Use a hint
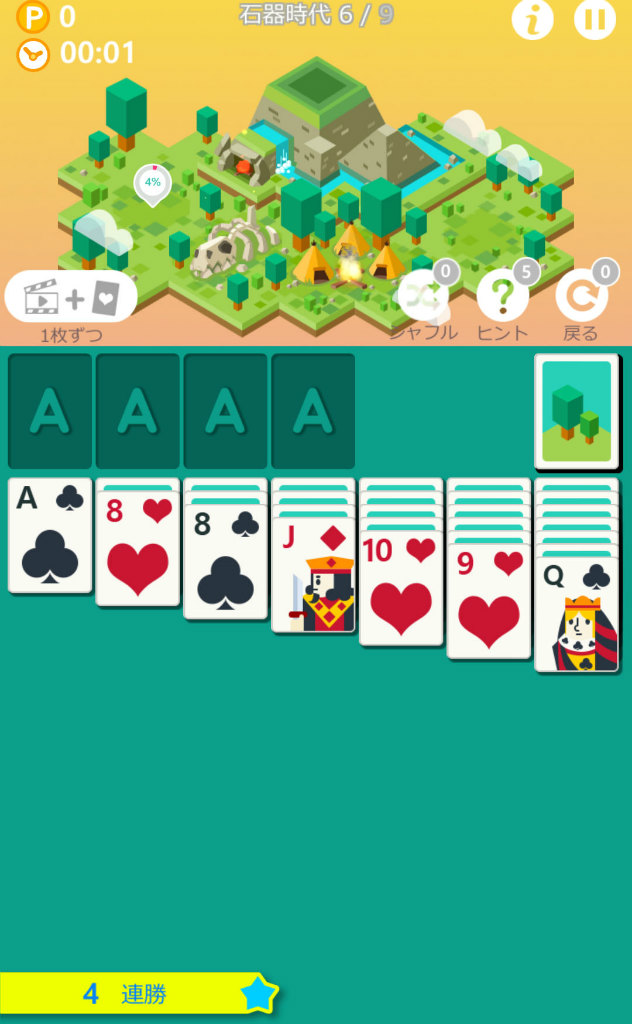The image size is (632, 1024). tap(502, 296)
